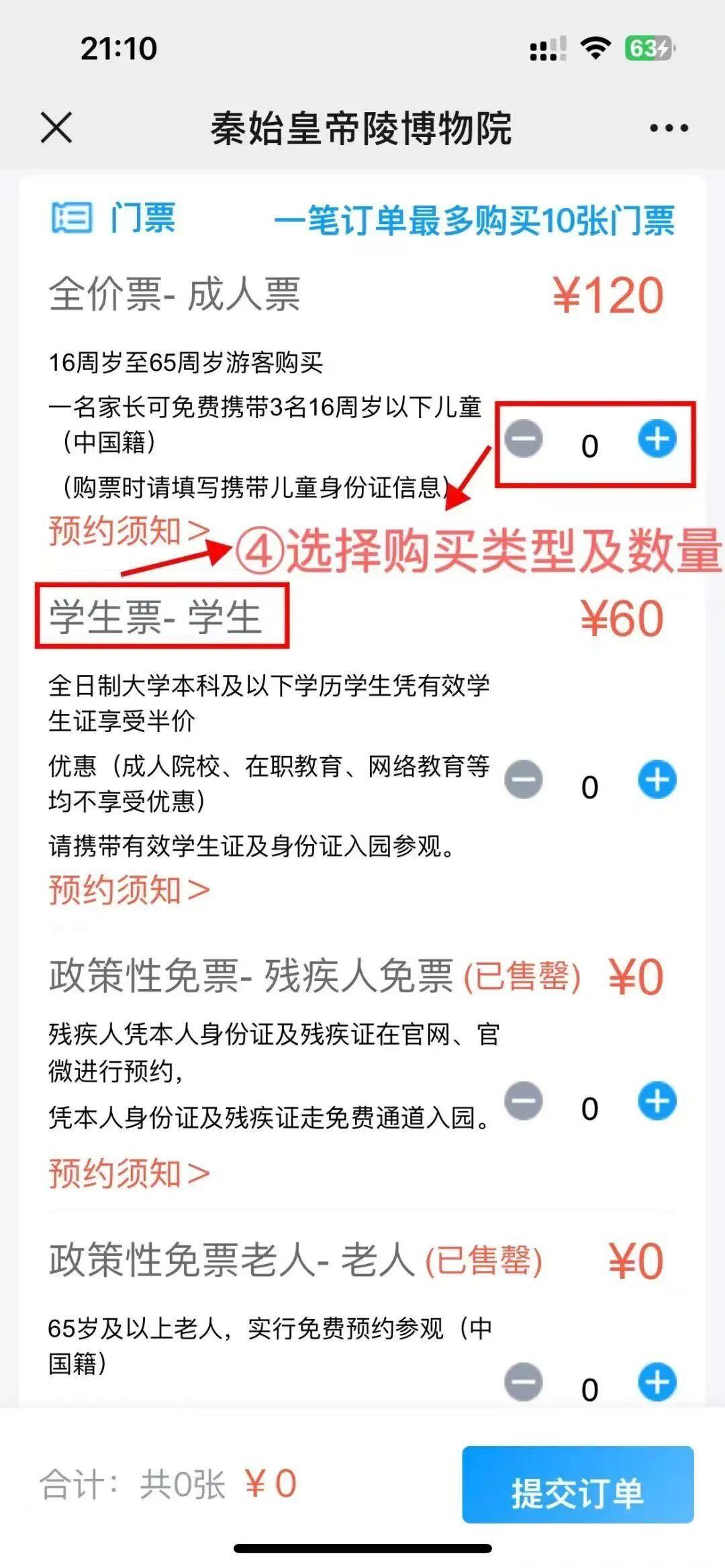The width and height of the screenshot is (725, 1568).
Task: View 预约须知 under the student ticket
Action: click(129, 890)
